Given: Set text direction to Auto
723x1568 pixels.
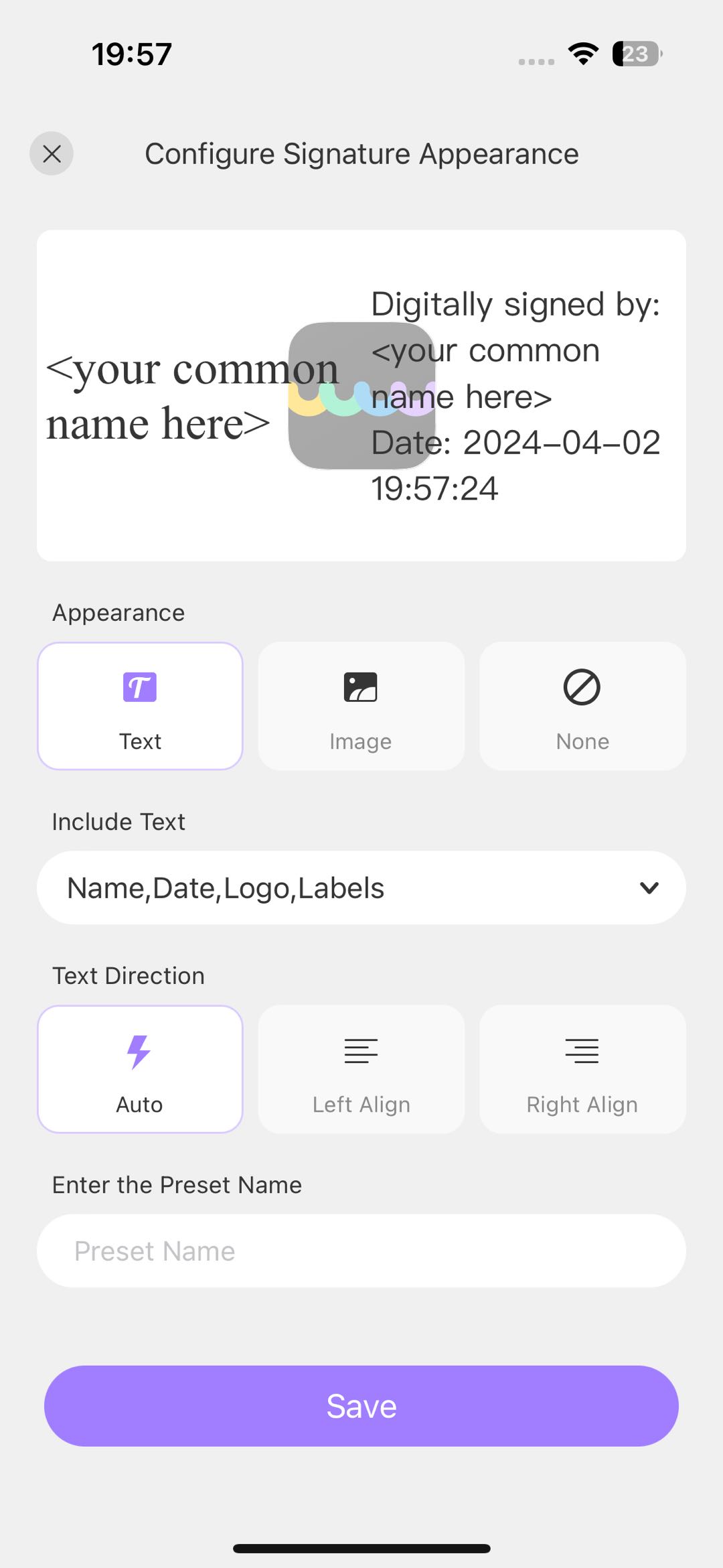Looking at the screenshot, I should click(x=140, y=1069).
